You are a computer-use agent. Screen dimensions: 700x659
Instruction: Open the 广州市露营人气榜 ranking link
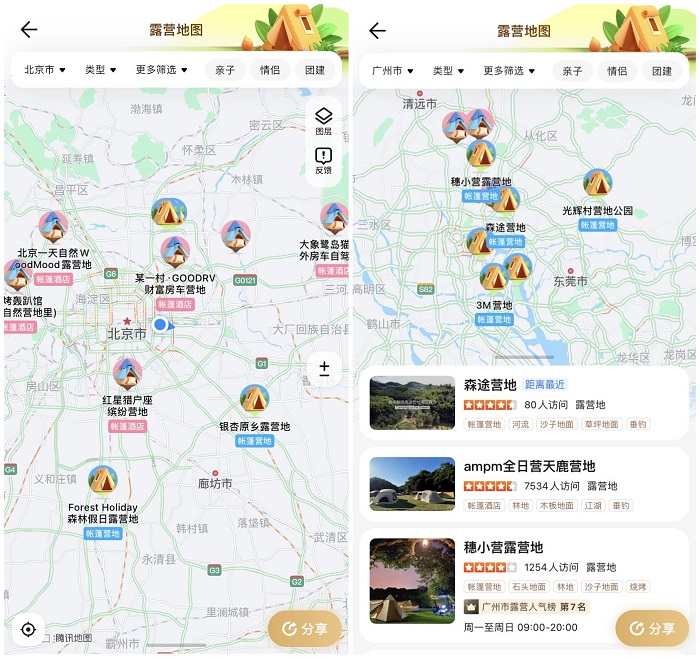526,606
